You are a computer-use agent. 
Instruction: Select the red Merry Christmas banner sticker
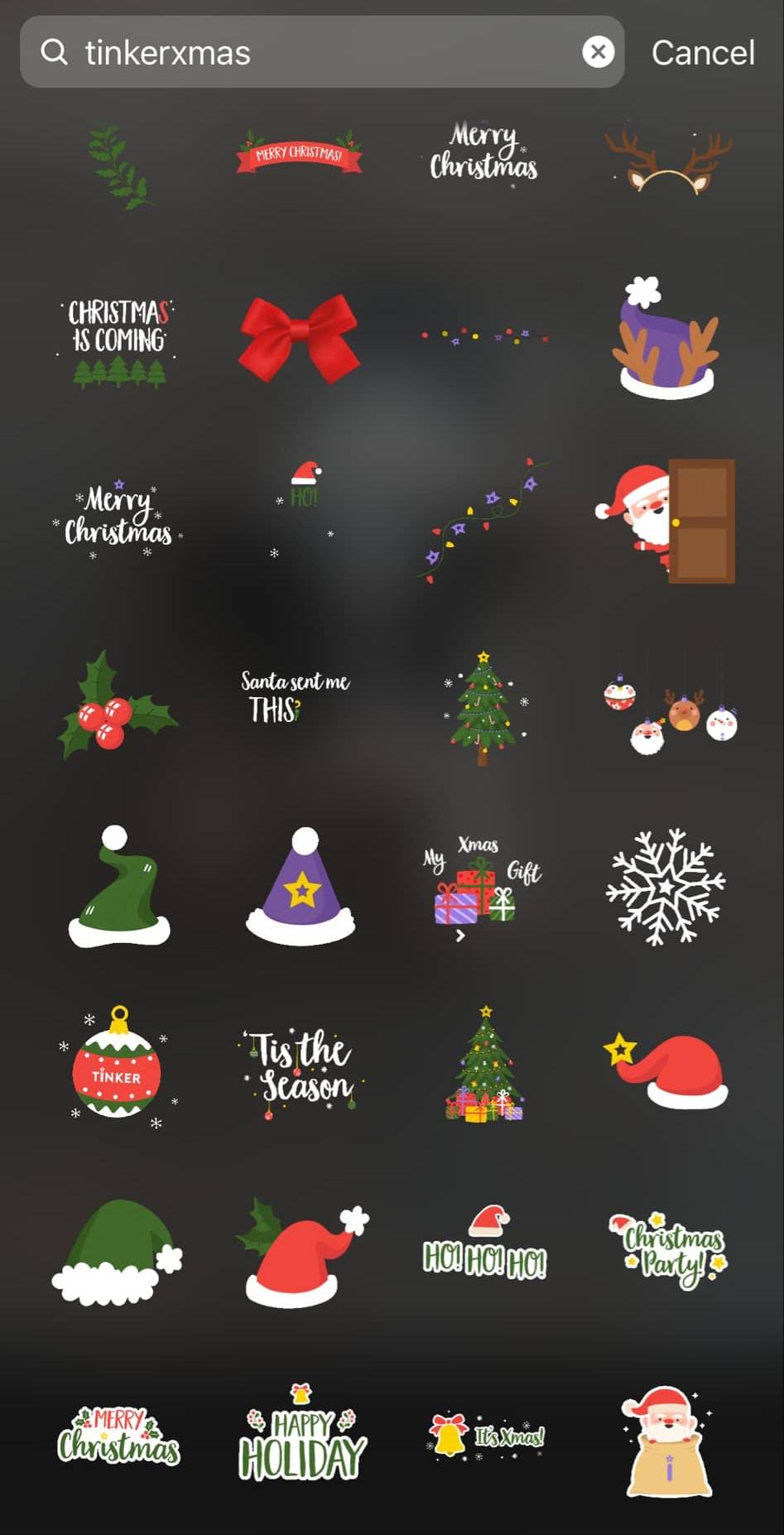click(299, 153)
